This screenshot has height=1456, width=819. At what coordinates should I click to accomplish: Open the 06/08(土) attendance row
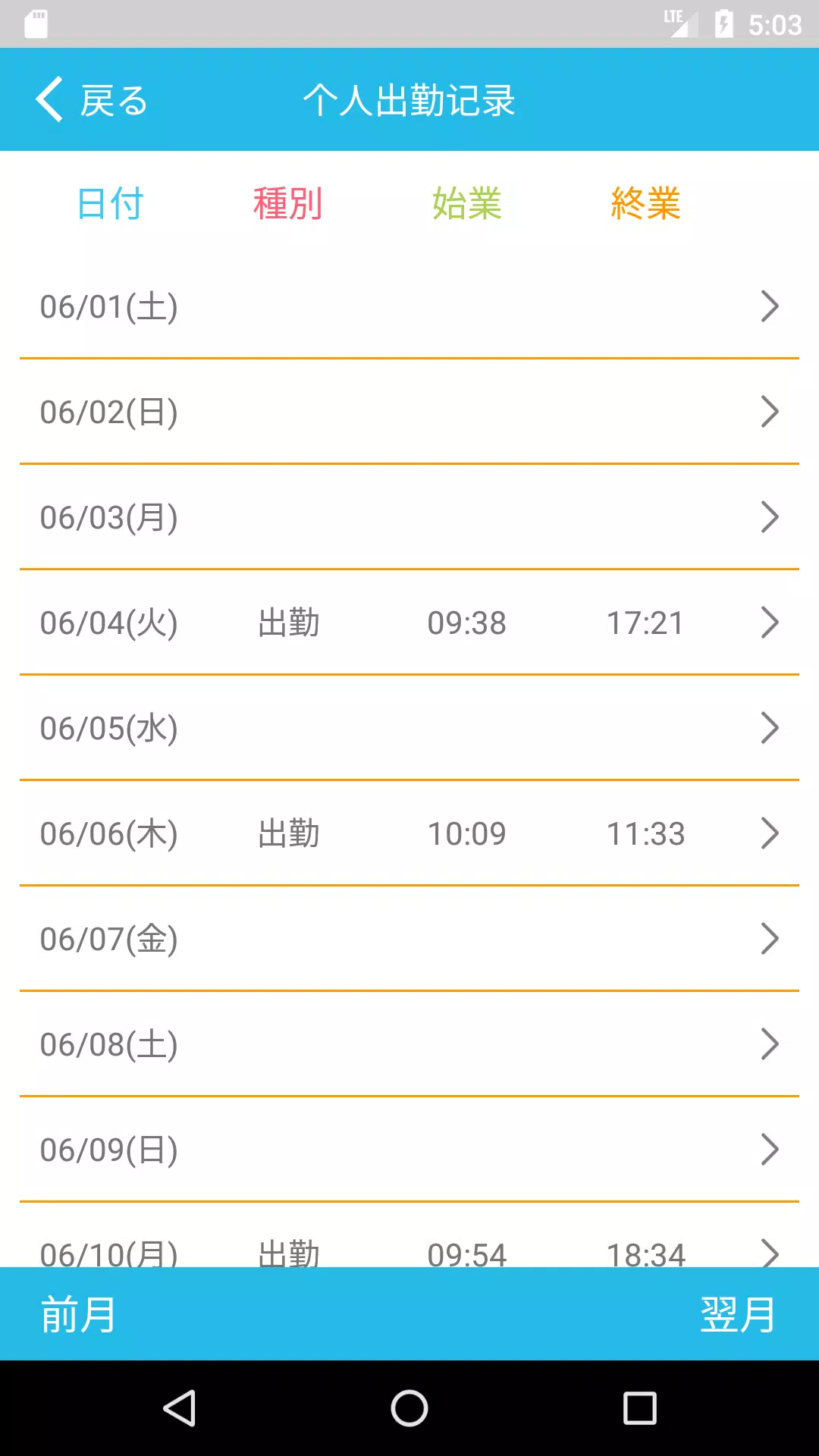pos(409,1044)
